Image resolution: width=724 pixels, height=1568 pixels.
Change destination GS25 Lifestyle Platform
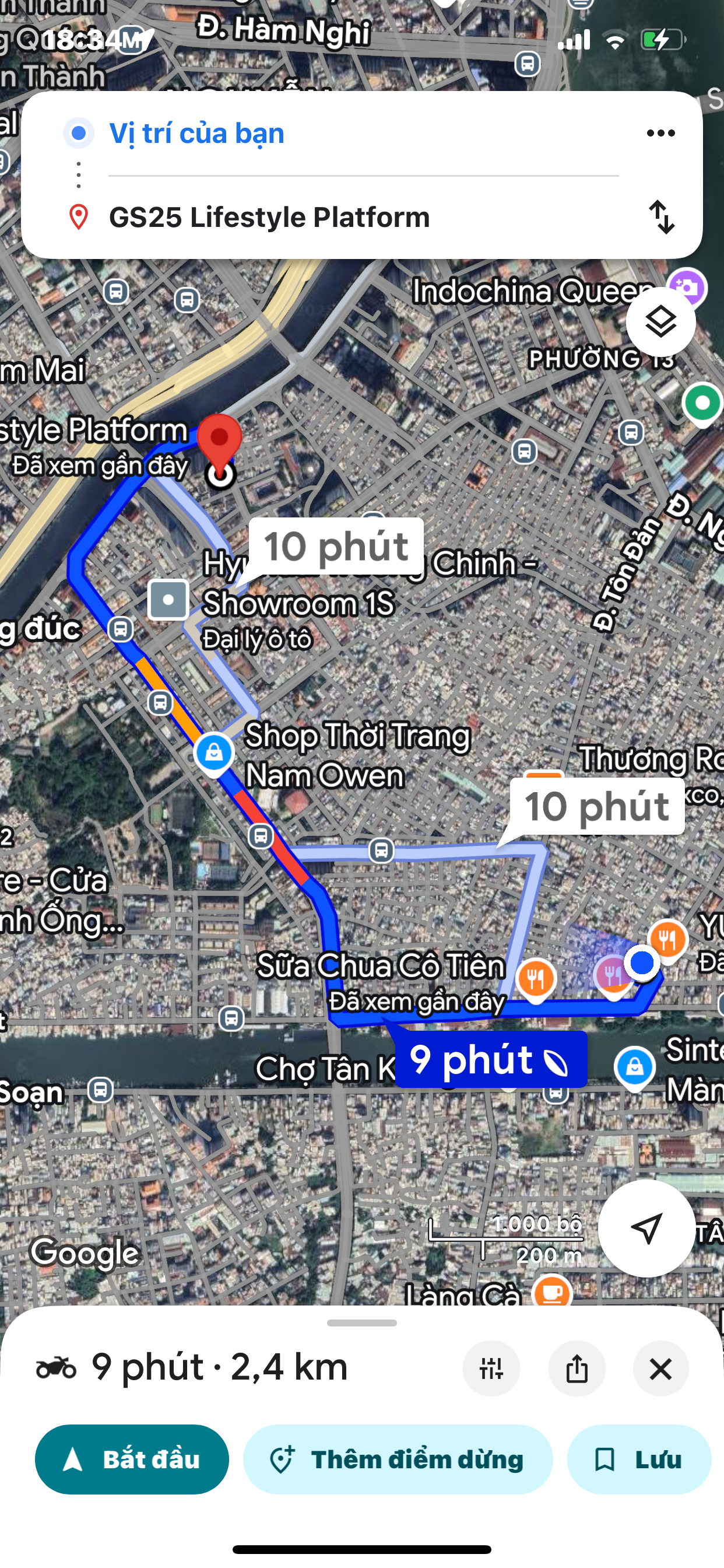pyautogui.click(x=269, y=218)
